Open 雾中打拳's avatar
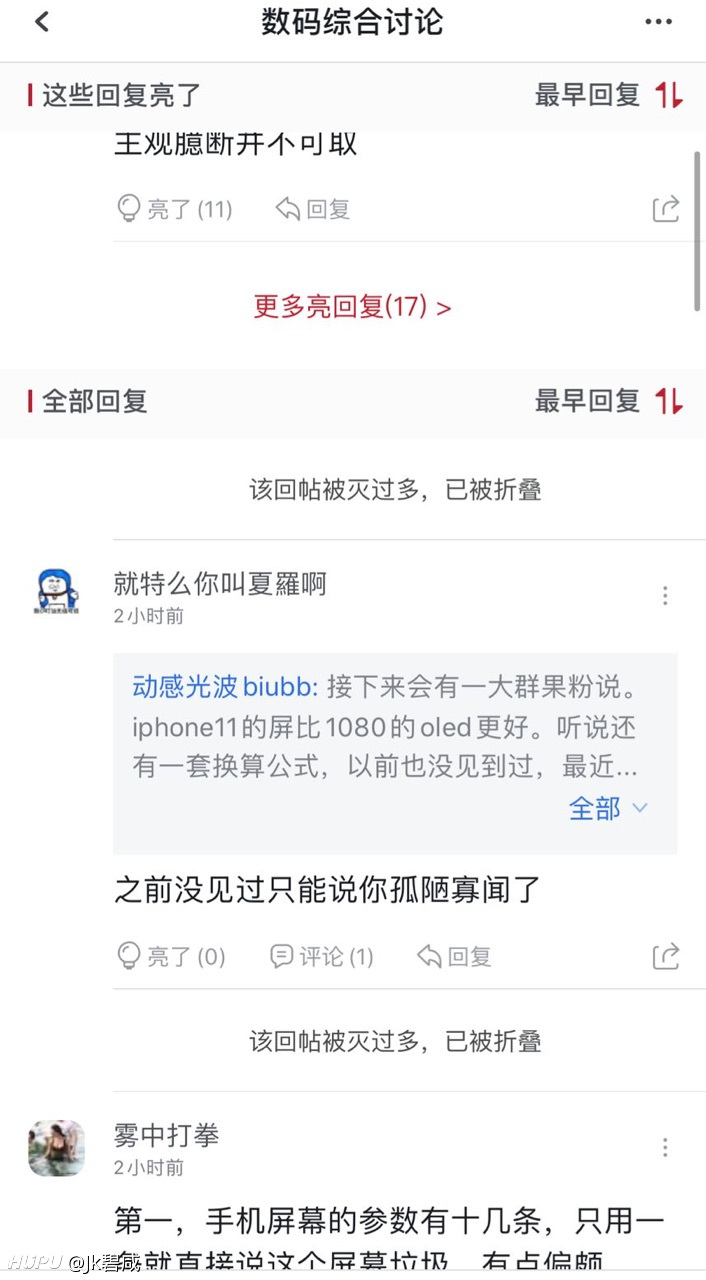Viewport: 706px width, 1280px height. (x=56, y=1148)
